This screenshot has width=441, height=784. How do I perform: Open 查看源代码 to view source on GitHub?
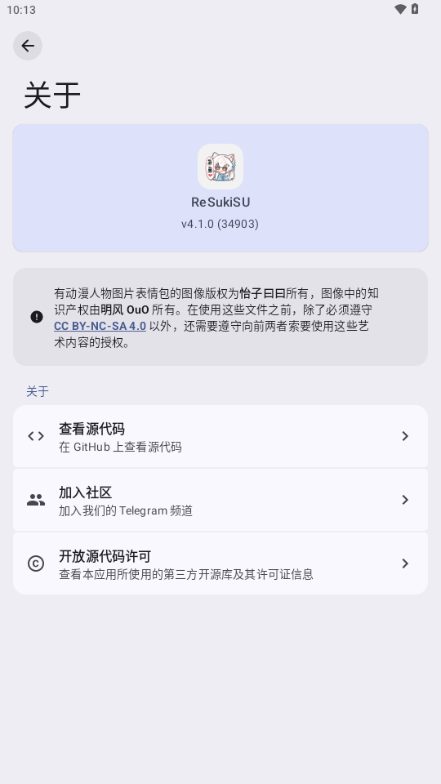point(220,436)
